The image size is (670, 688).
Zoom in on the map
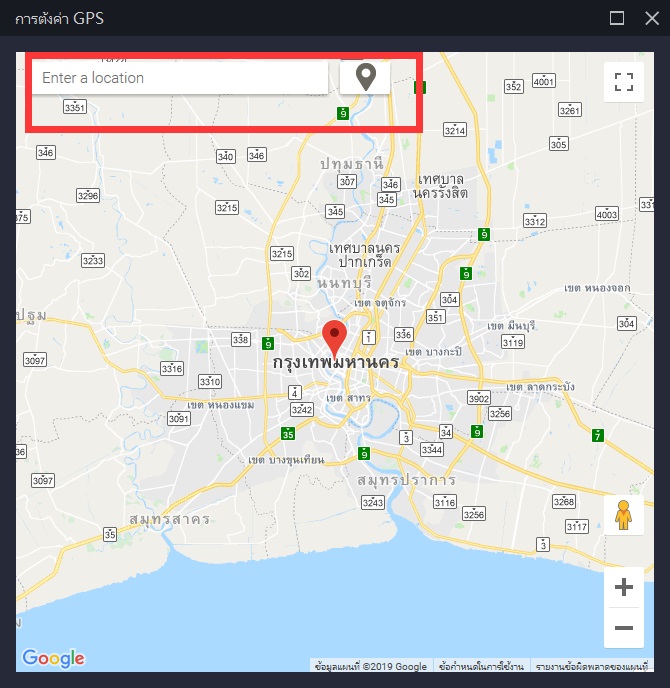(624, 587)
